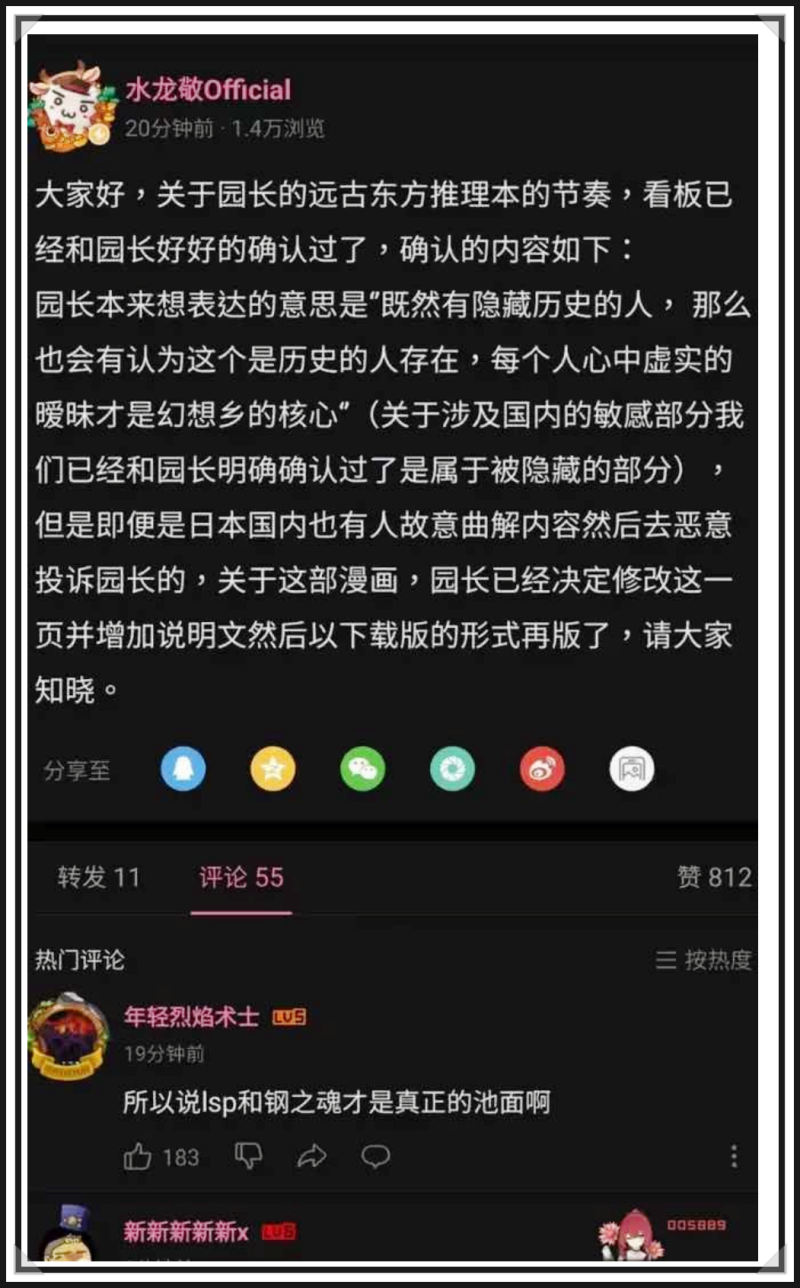
Task: Toggle the like on the 183-likes comment
Action: point(137,1157)
